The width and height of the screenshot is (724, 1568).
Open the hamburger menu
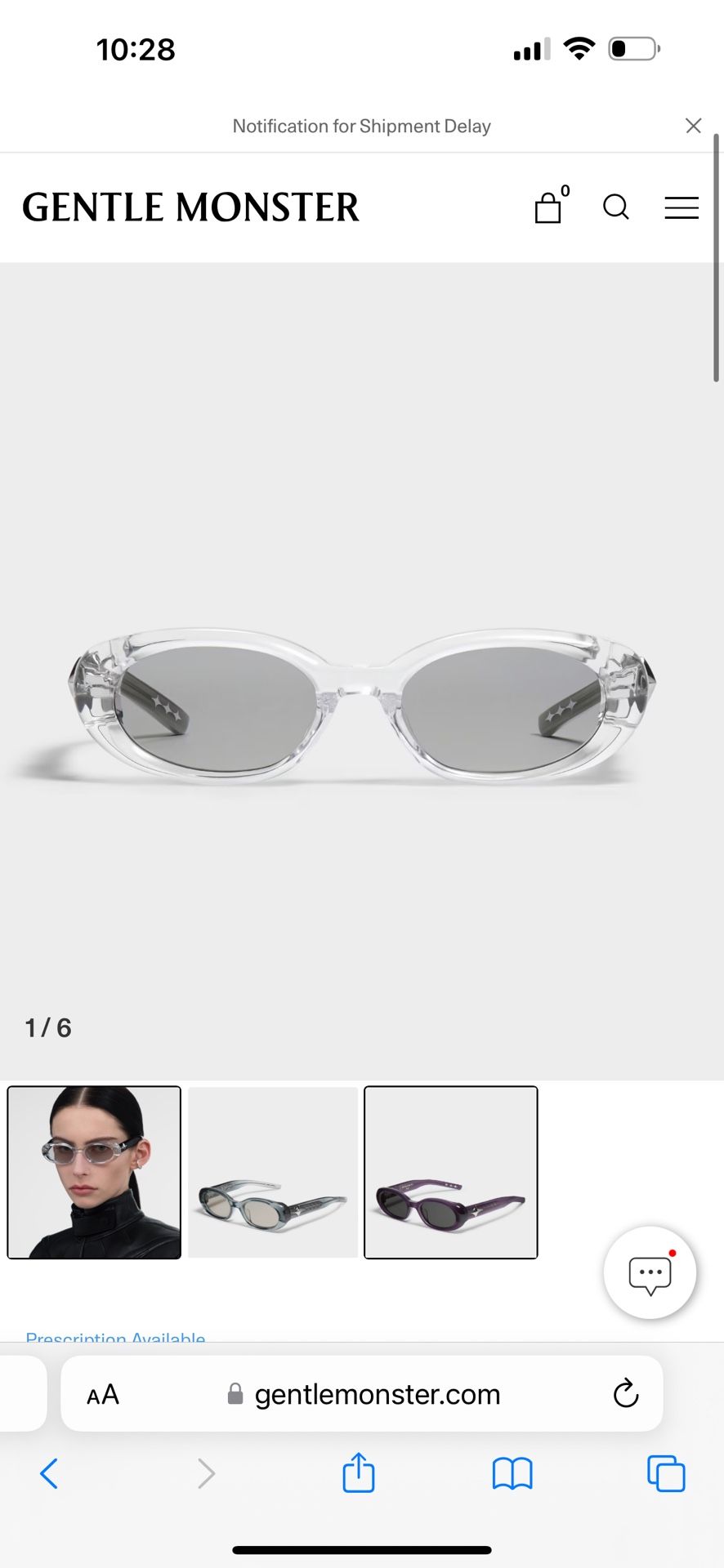(x=681, y=207)
